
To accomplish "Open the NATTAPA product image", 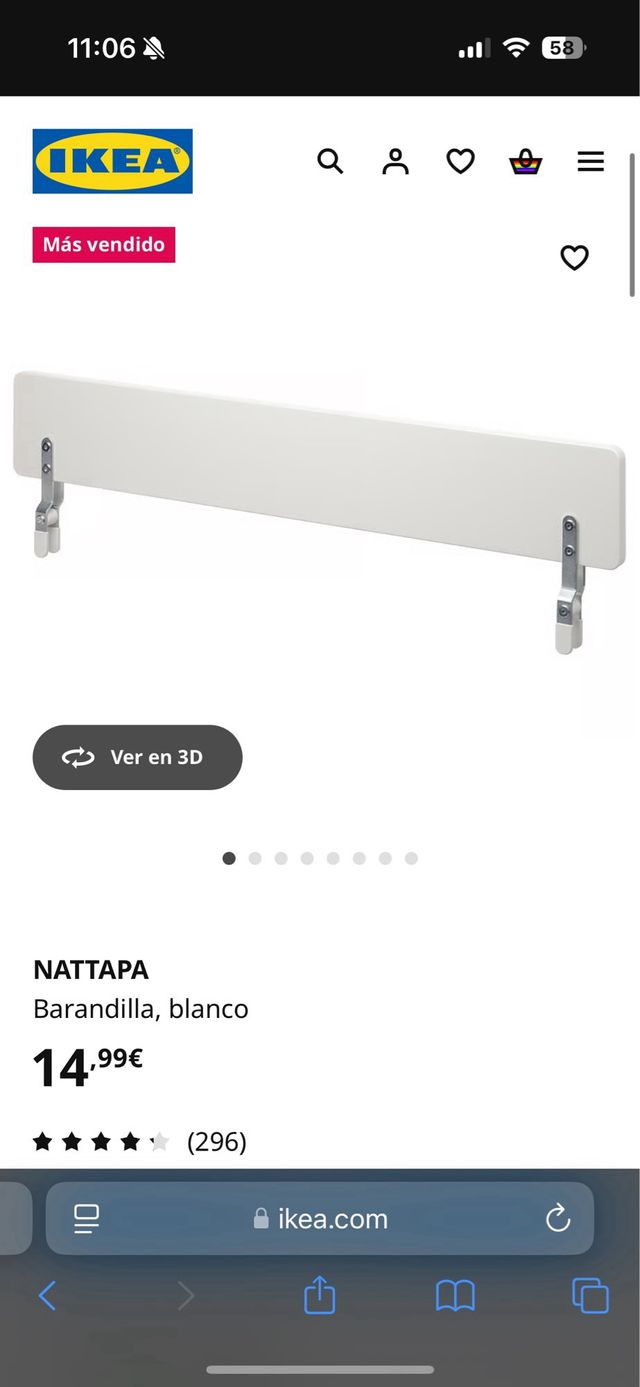I will coord(320,510).
